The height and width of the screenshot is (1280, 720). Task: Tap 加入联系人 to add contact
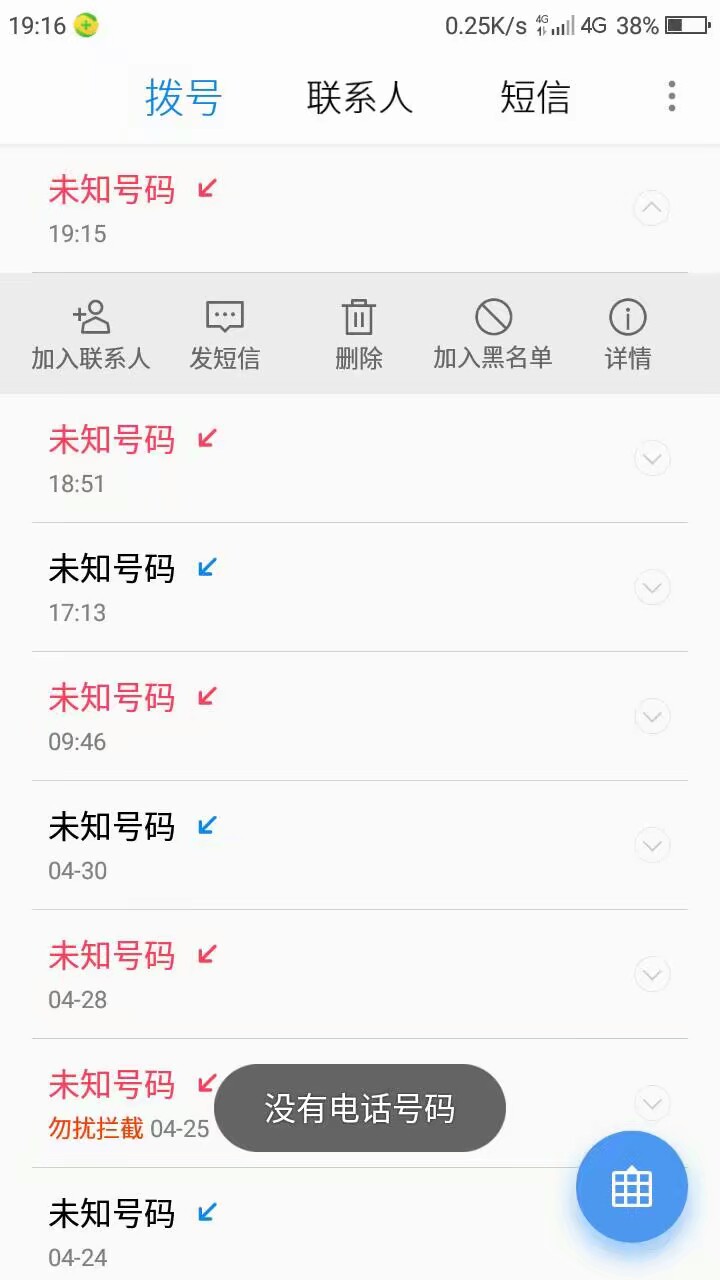pos(91,335)
